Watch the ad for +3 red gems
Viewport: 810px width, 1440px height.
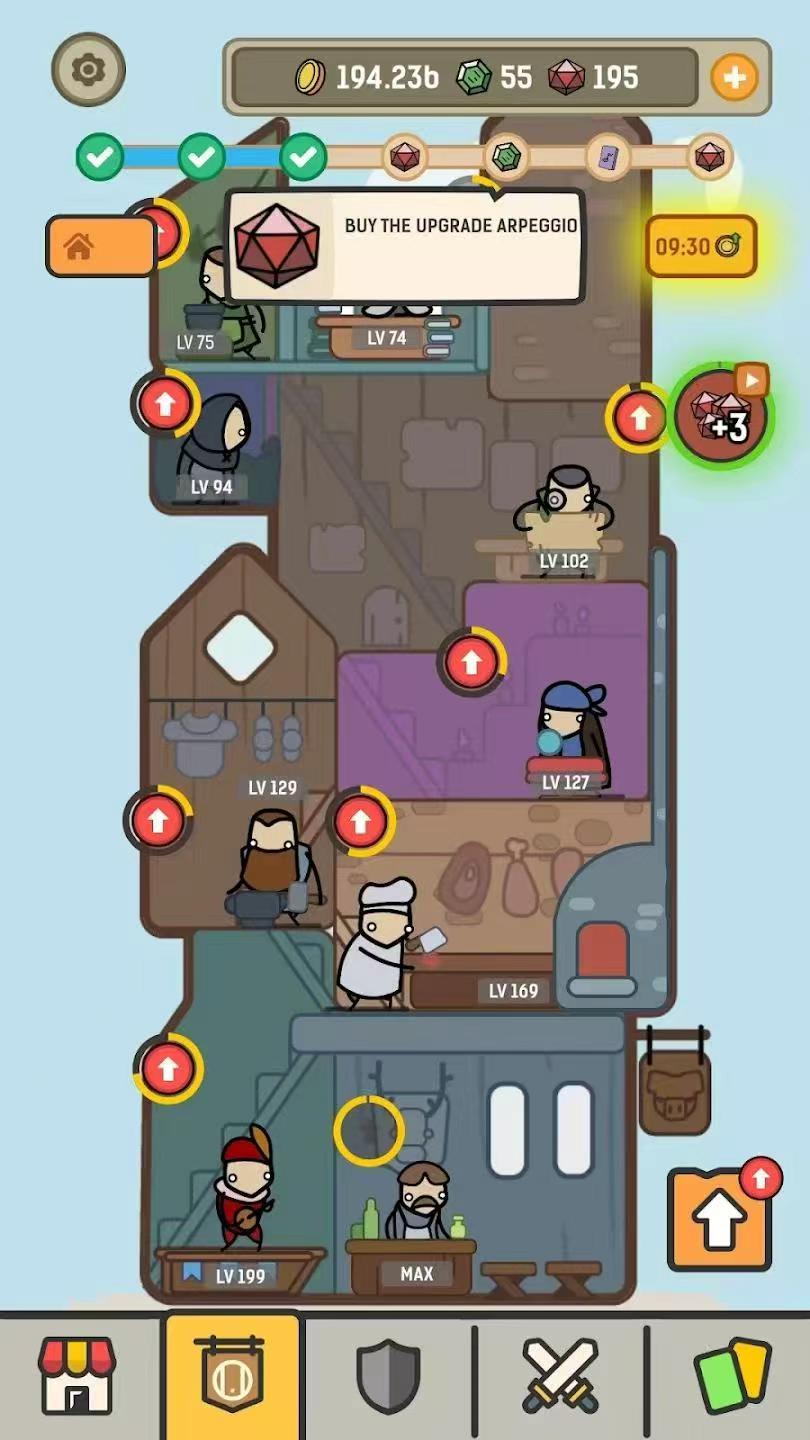pyautogui.click(x=722, y=418)
